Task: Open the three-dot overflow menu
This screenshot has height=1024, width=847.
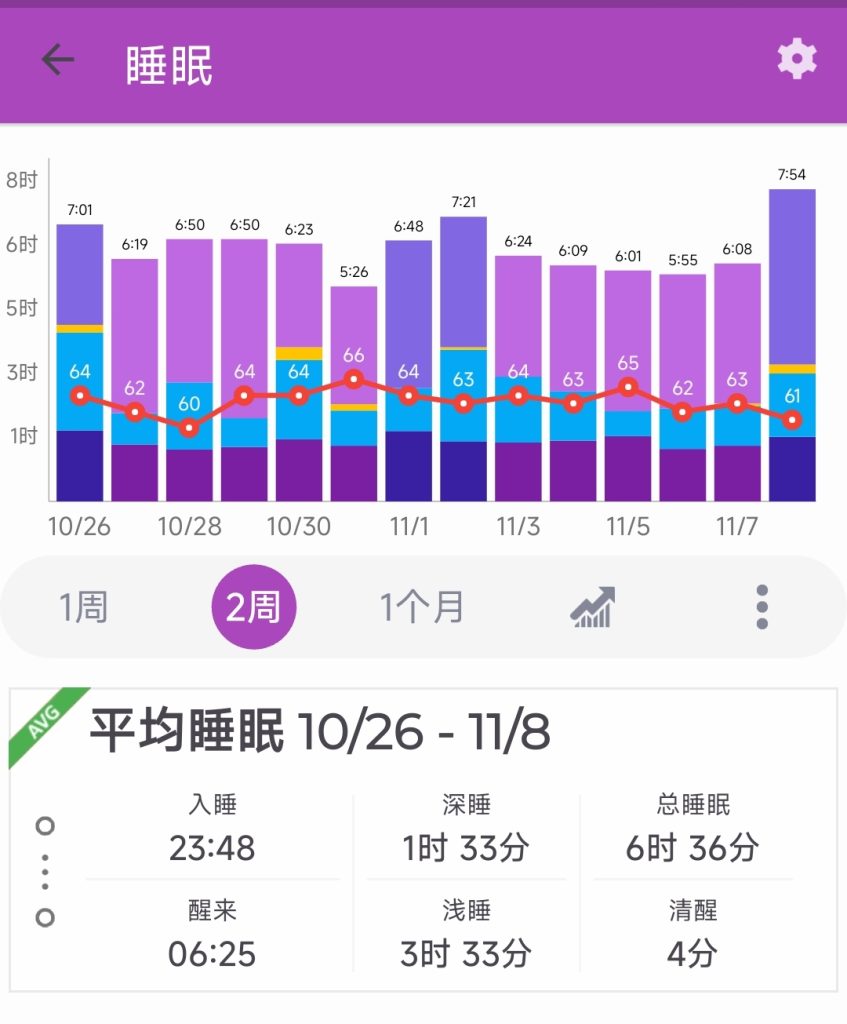Action: tap(762, 607)
